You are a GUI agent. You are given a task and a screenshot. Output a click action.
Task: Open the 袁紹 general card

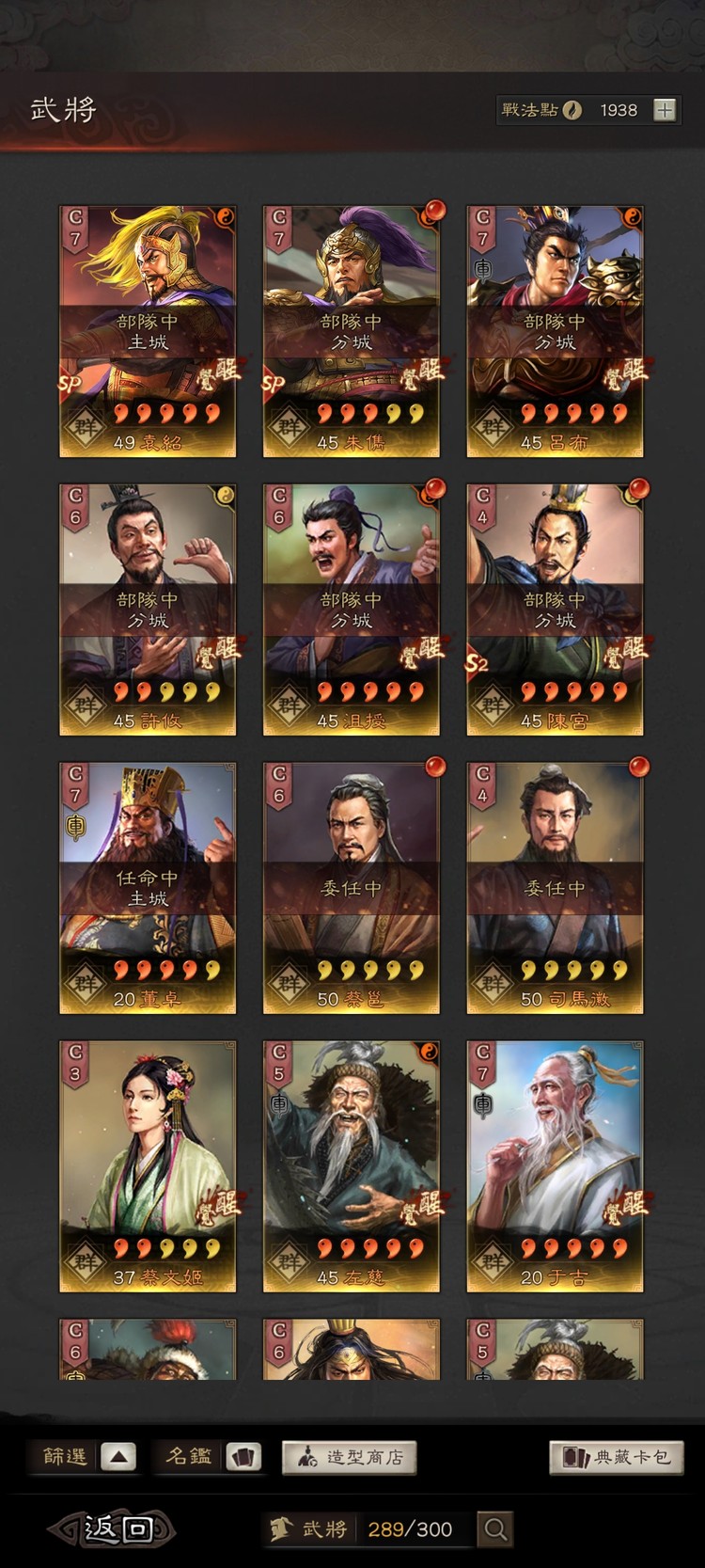coord(148,331)
